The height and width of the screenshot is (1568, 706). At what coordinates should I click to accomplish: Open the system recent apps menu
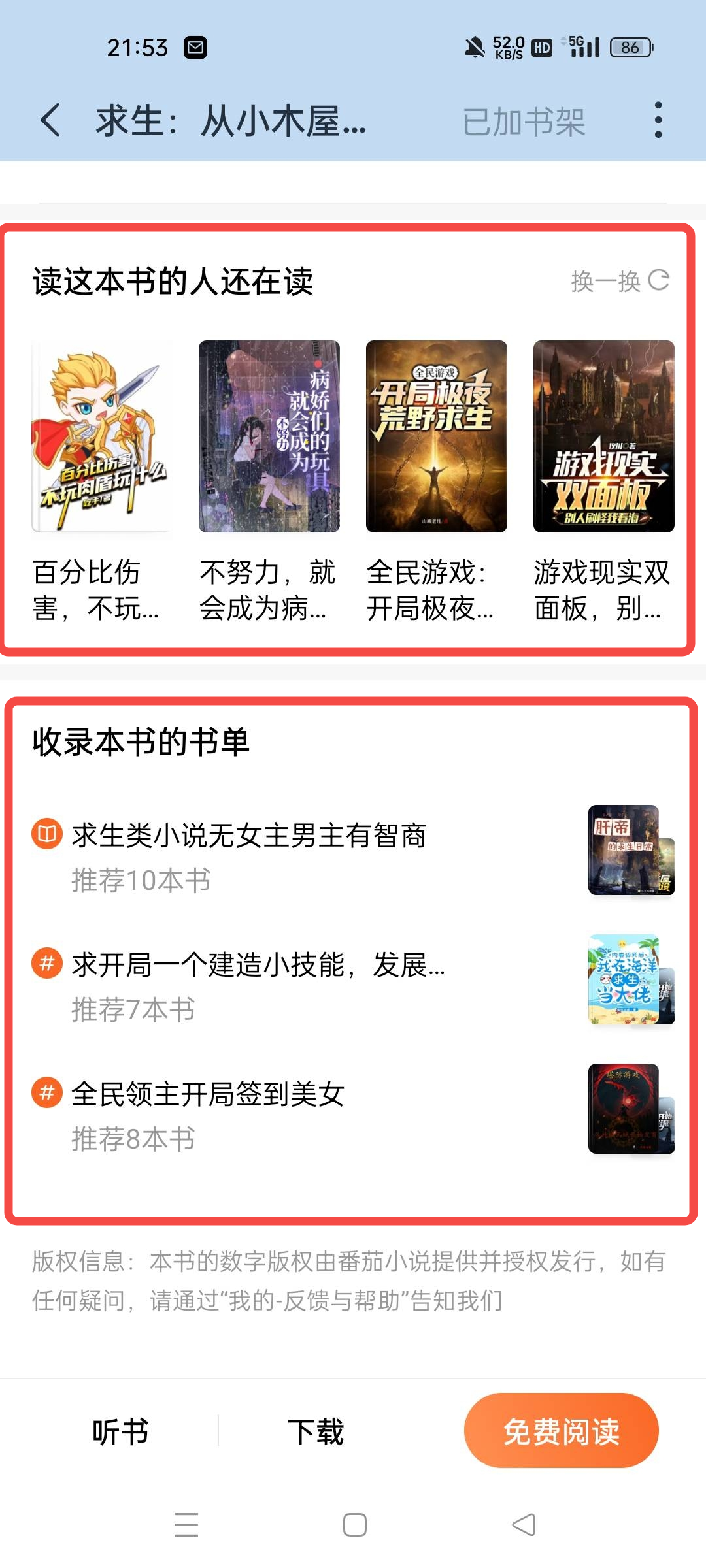coord(186,1525)
